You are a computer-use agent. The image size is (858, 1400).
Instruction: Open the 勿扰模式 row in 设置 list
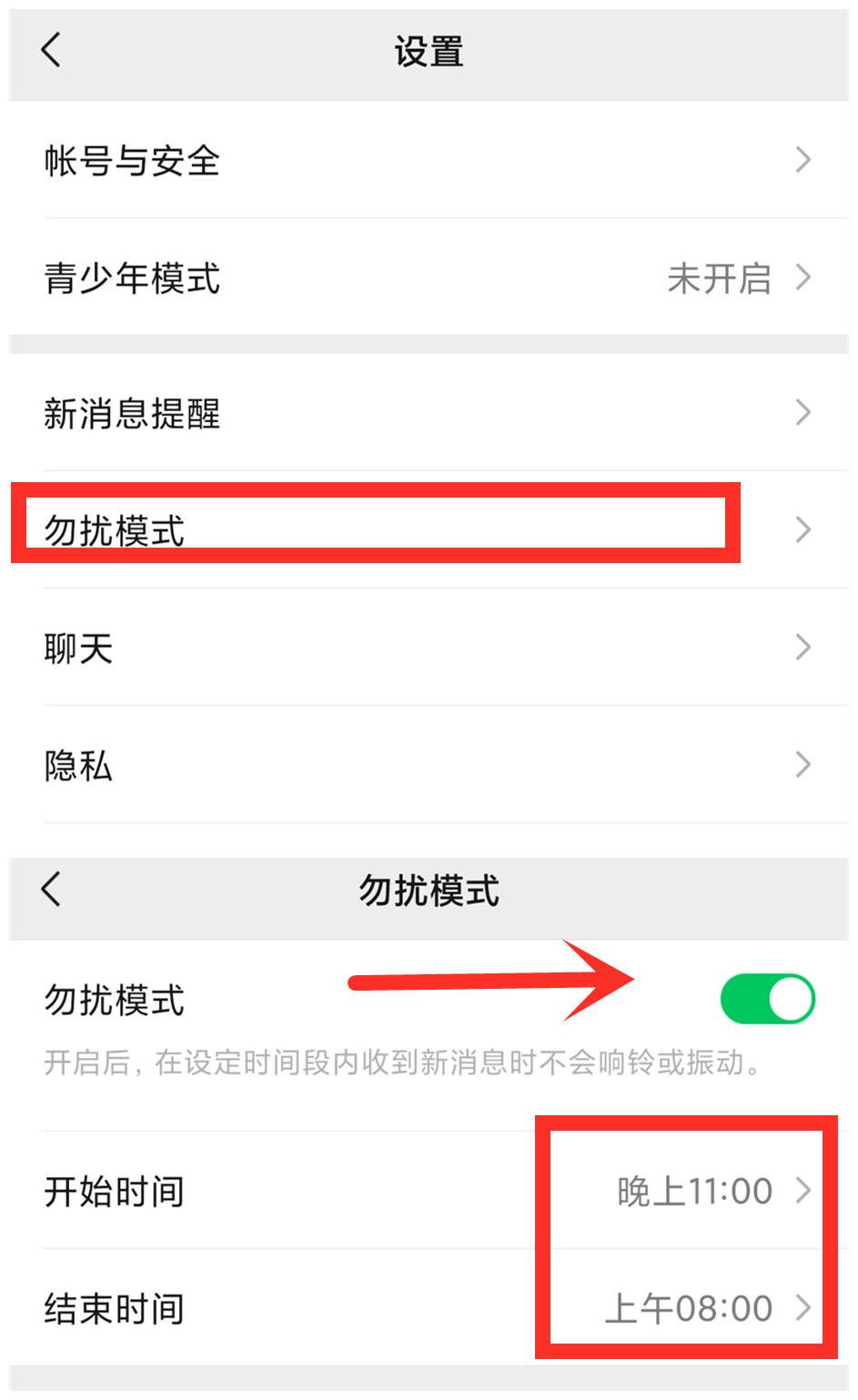coord(429,530)
